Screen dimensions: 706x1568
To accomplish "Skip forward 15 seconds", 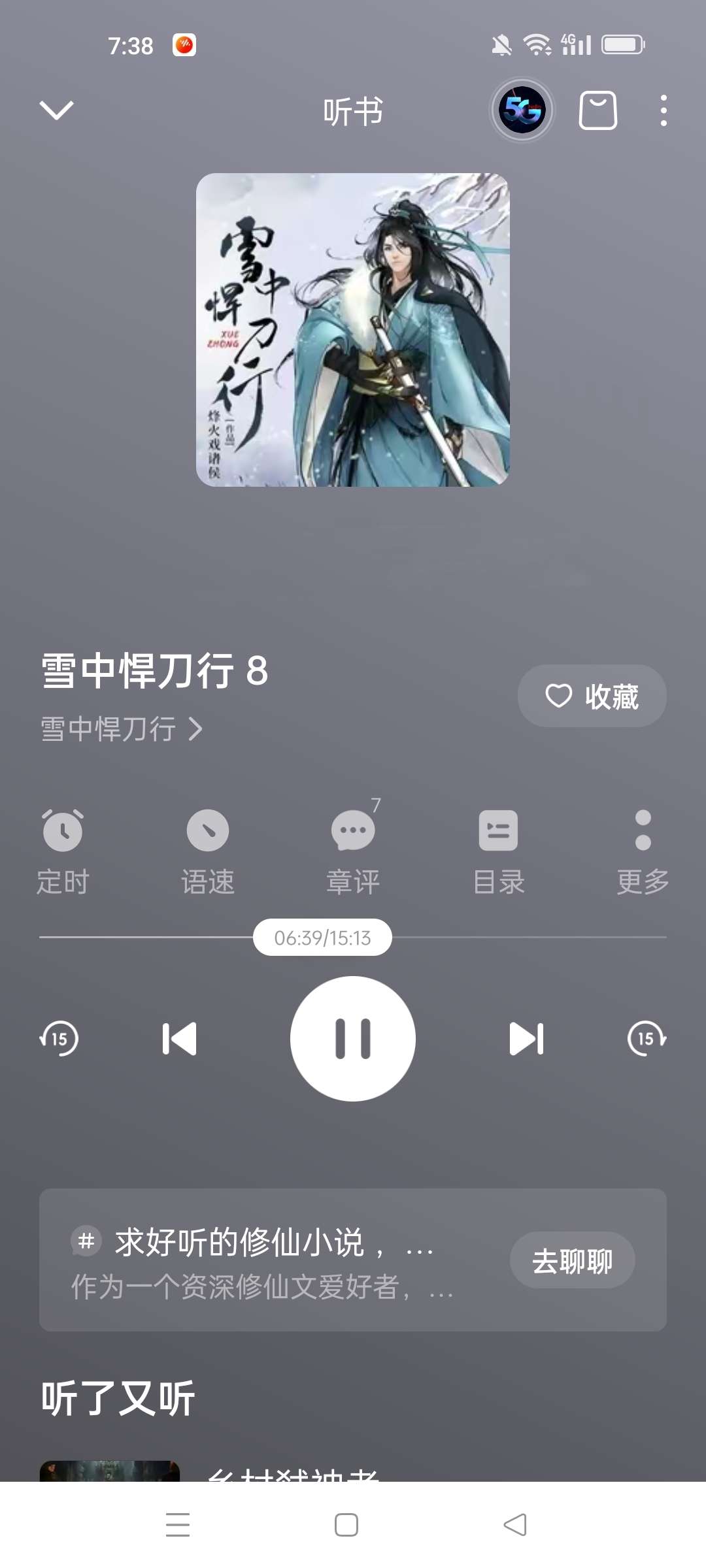I will 647,1039.
